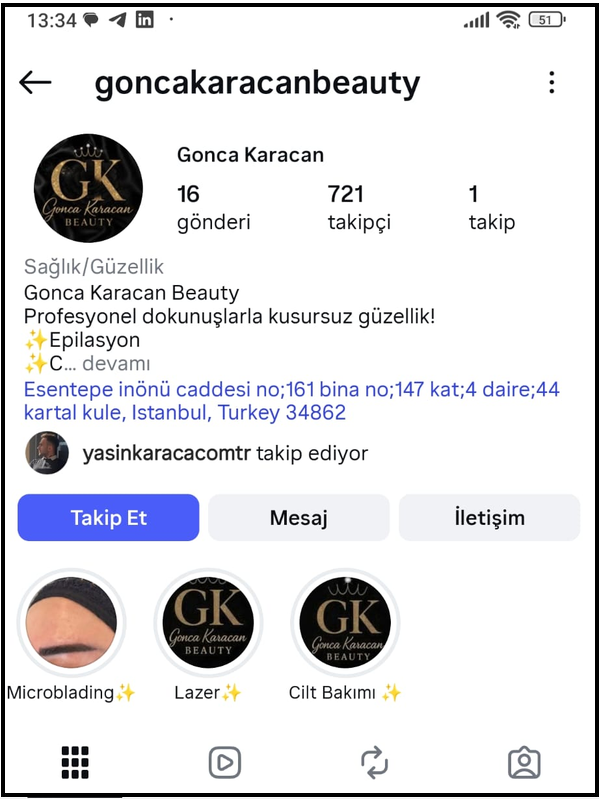600x800 pixels.
Task: Open the 721 takipçi followers list
Action: [359, 207]
